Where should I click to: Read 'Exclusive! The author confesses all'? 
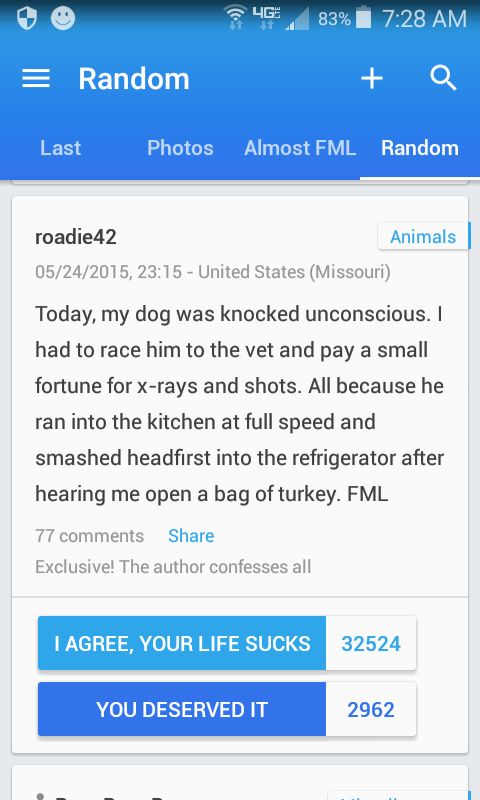[173, 567]
